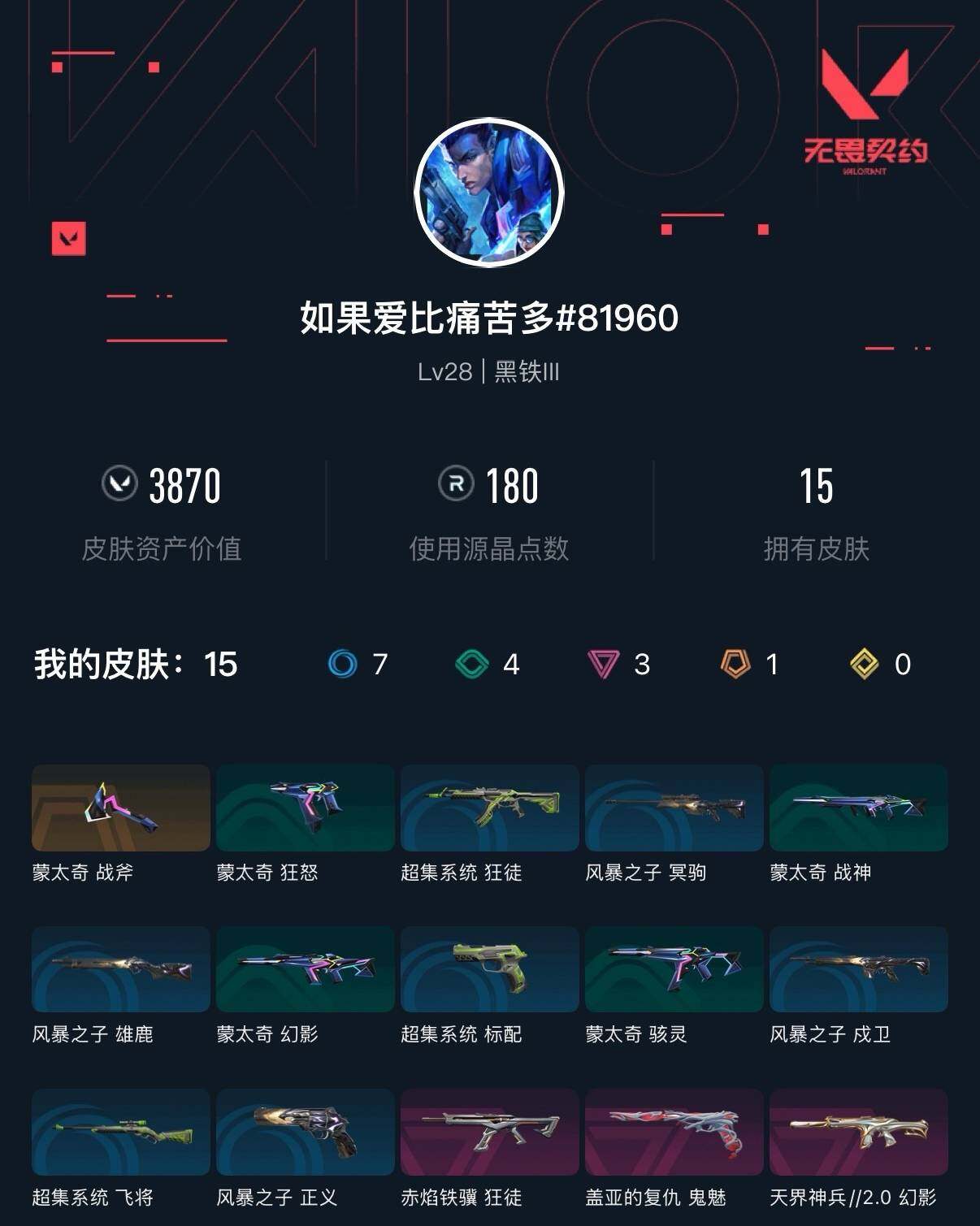Select the 超集系统 狂徒 skin card

(489, 808)
